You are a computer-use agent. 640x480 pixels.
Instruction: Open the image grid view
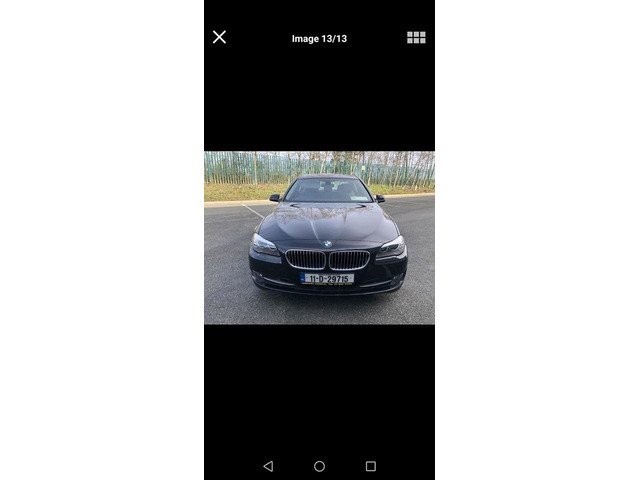pyautogui.click(x=416, y=38)
